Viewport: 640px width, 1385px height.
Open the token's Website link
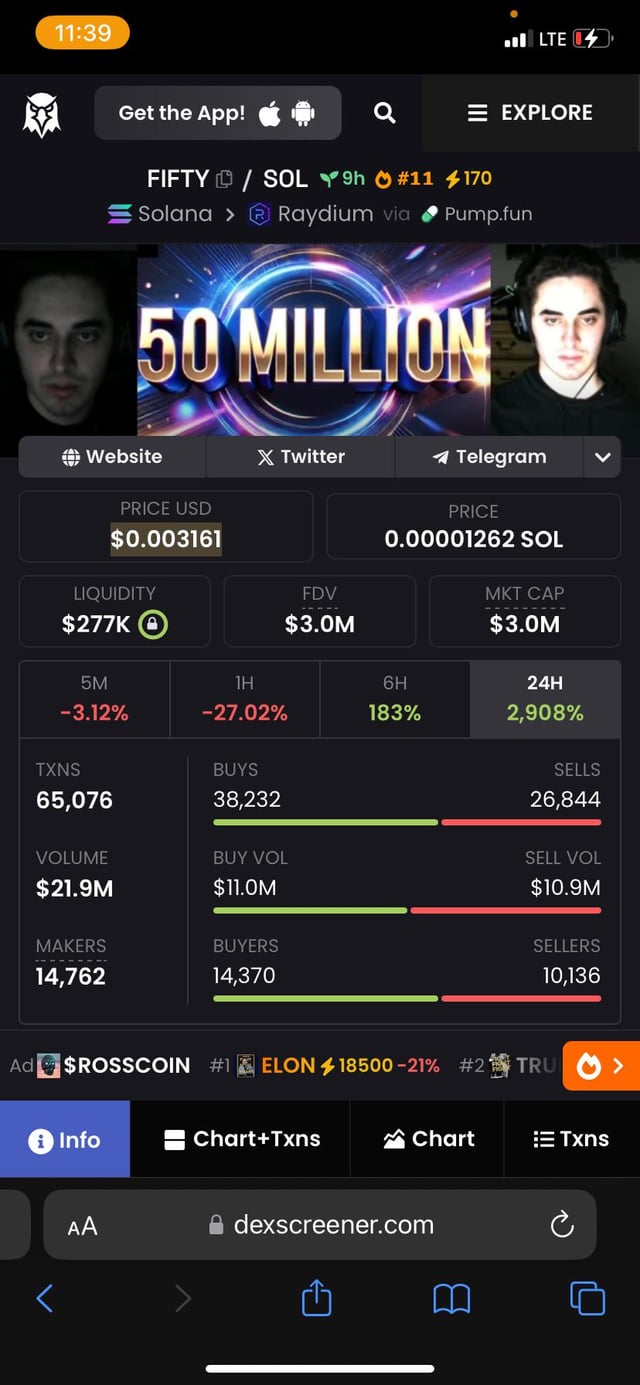112,457
